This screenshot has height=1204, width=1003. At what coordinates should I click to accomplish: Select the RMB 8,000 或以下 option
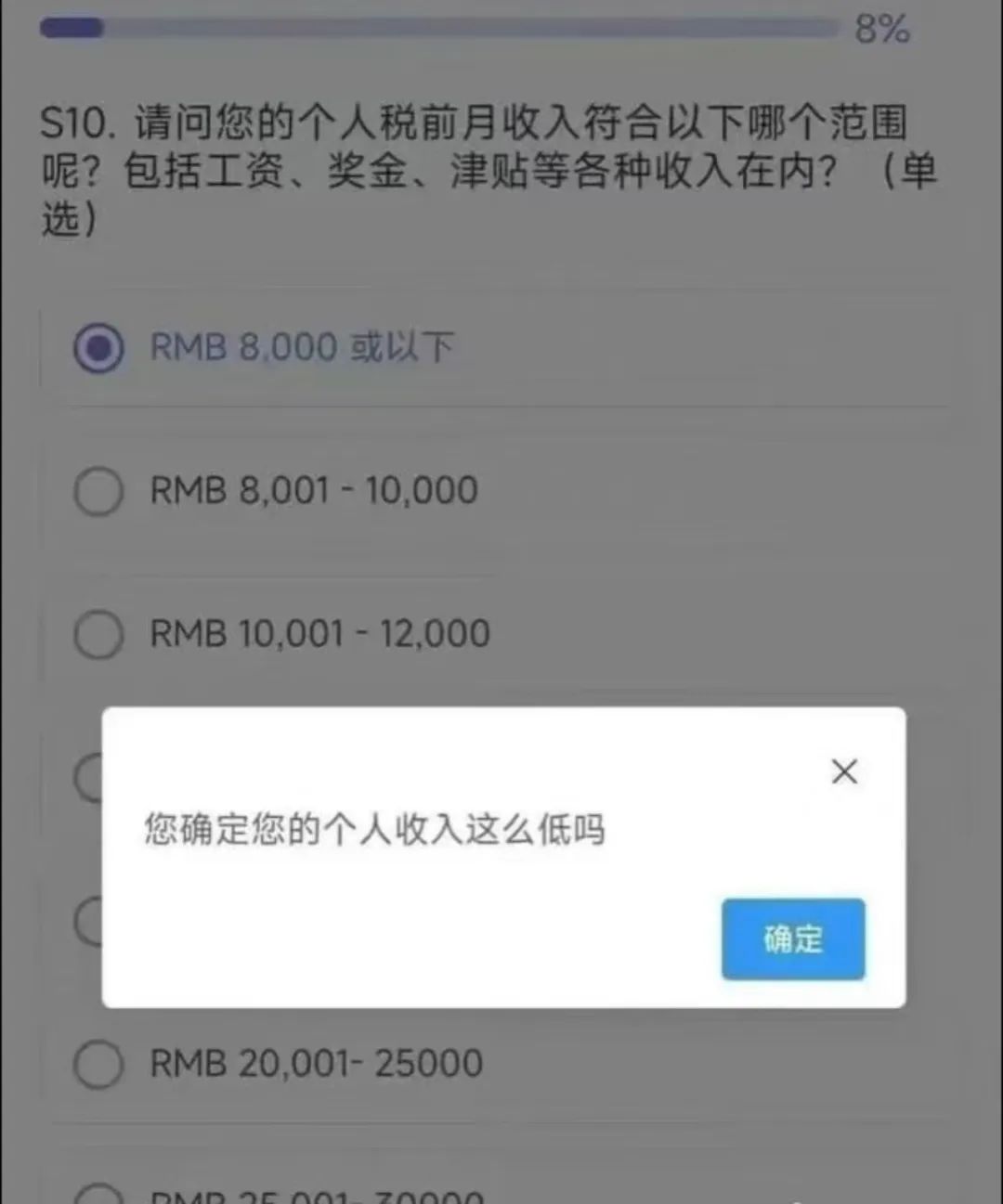click(98, 348)
